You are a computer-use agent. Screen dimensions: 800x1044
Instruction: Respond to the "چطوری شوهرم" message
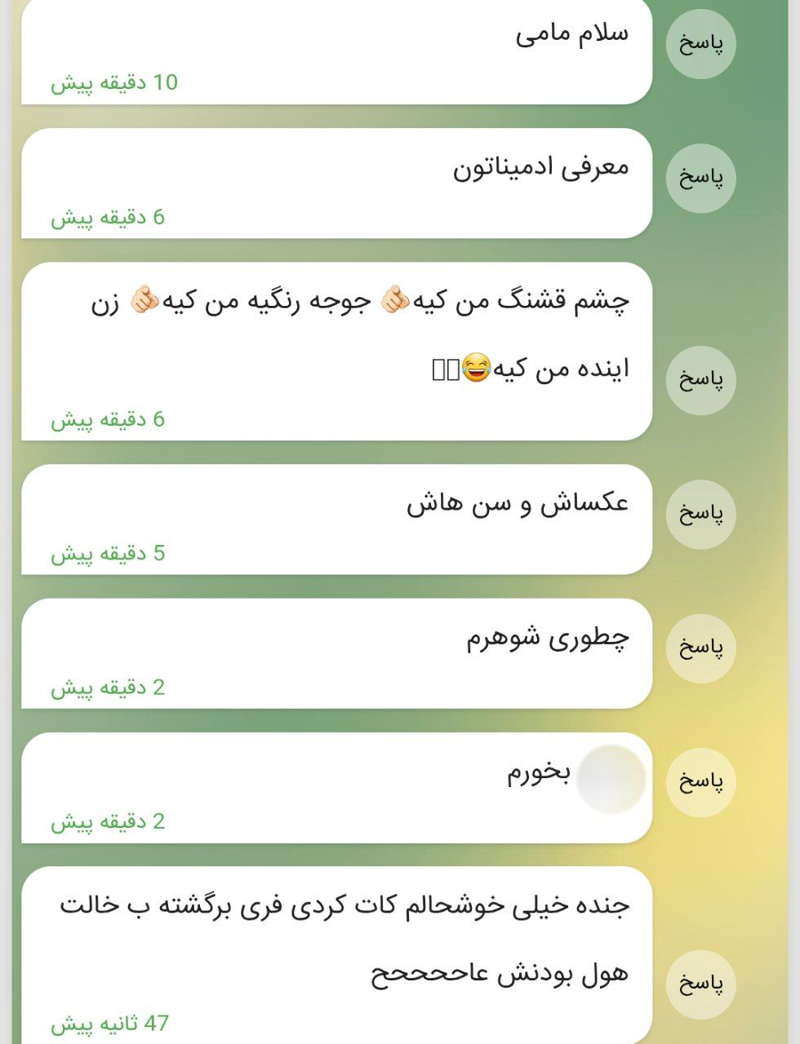point(701,648)
